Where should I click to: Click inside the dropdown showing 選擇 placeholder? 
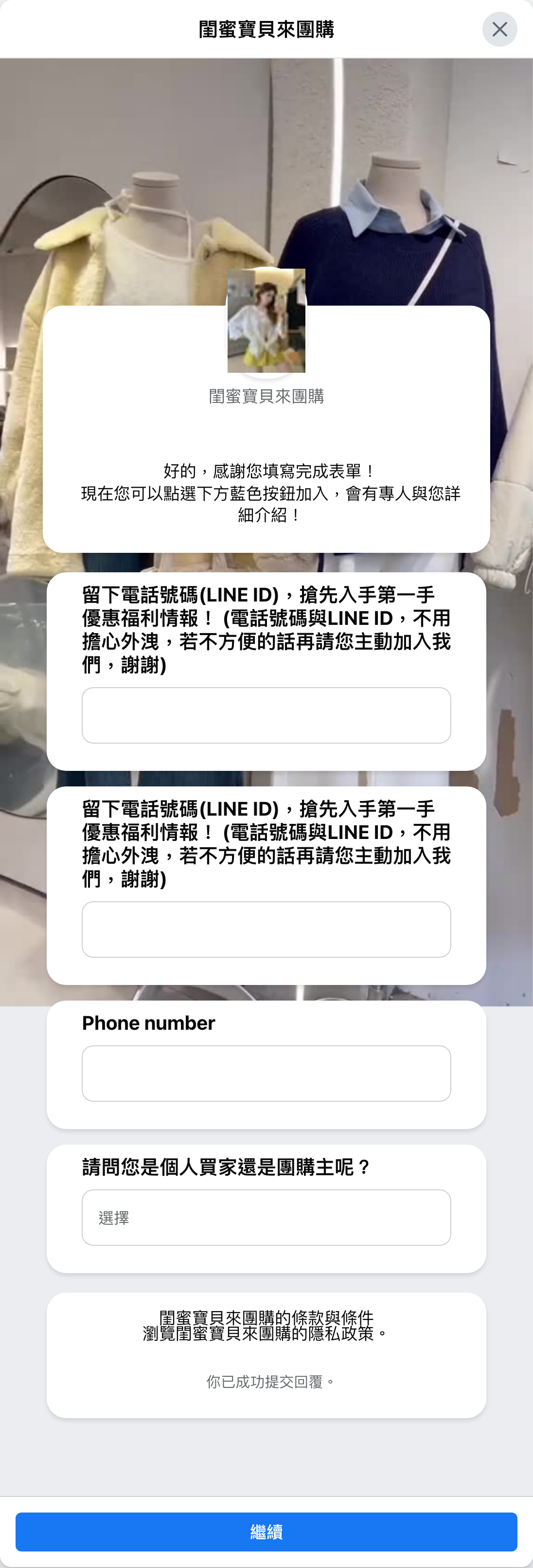(x=266, y=1217)
